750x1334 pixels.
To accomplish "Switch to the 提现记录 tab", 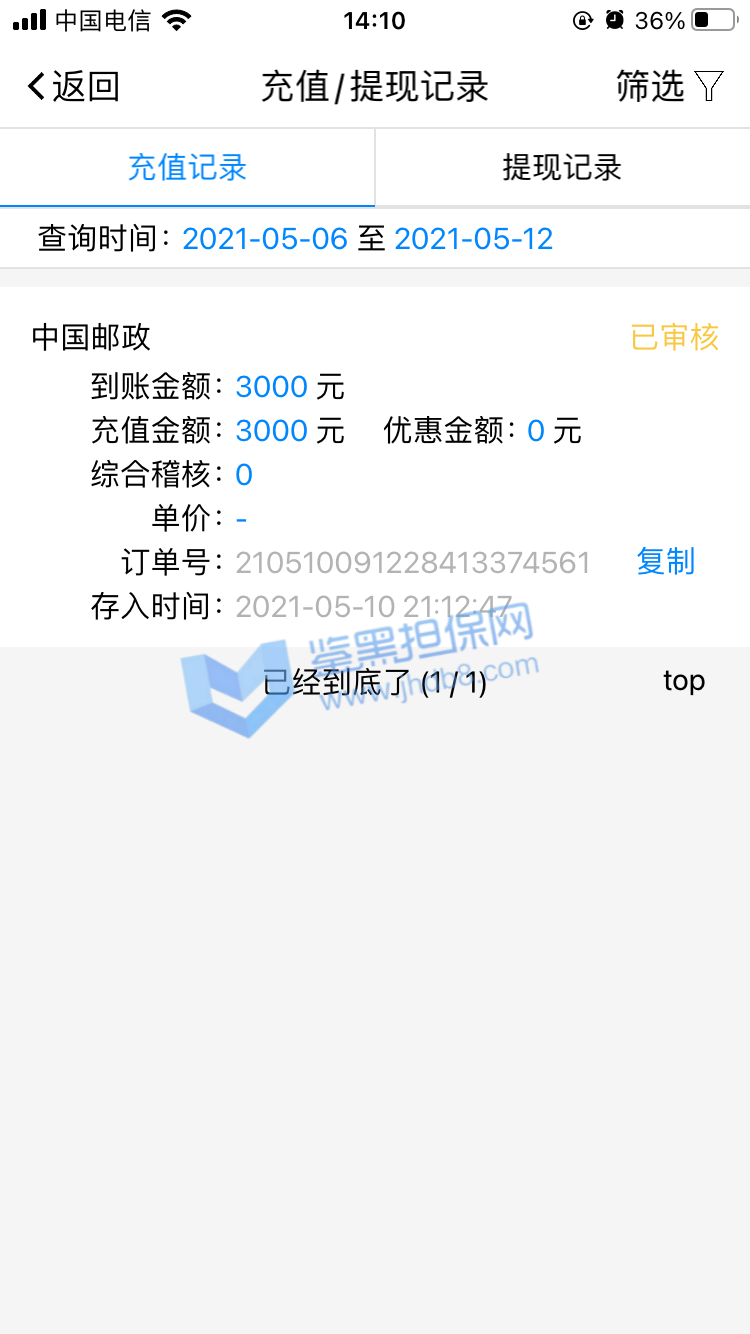I will point(562,167).
